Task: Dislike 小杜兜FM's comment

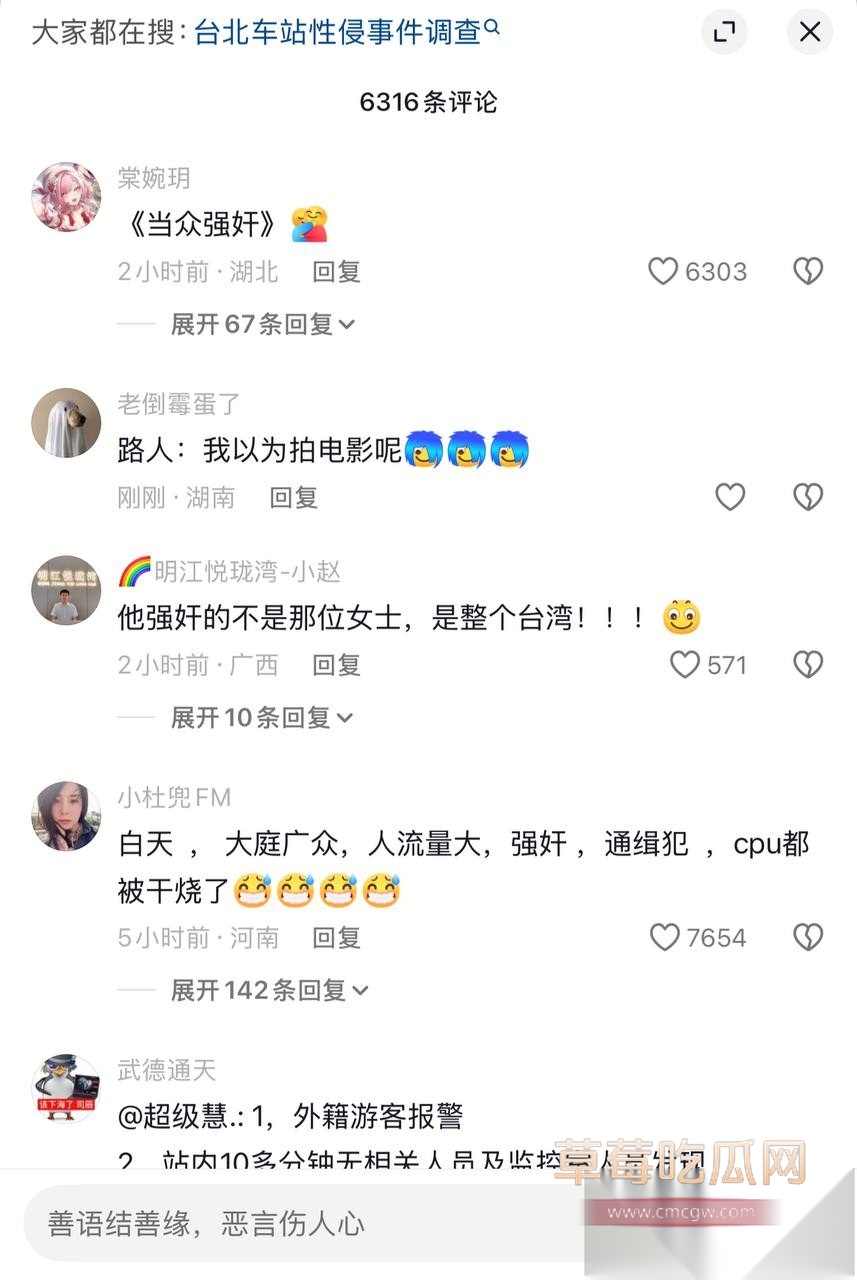Action: coord(808,937)
